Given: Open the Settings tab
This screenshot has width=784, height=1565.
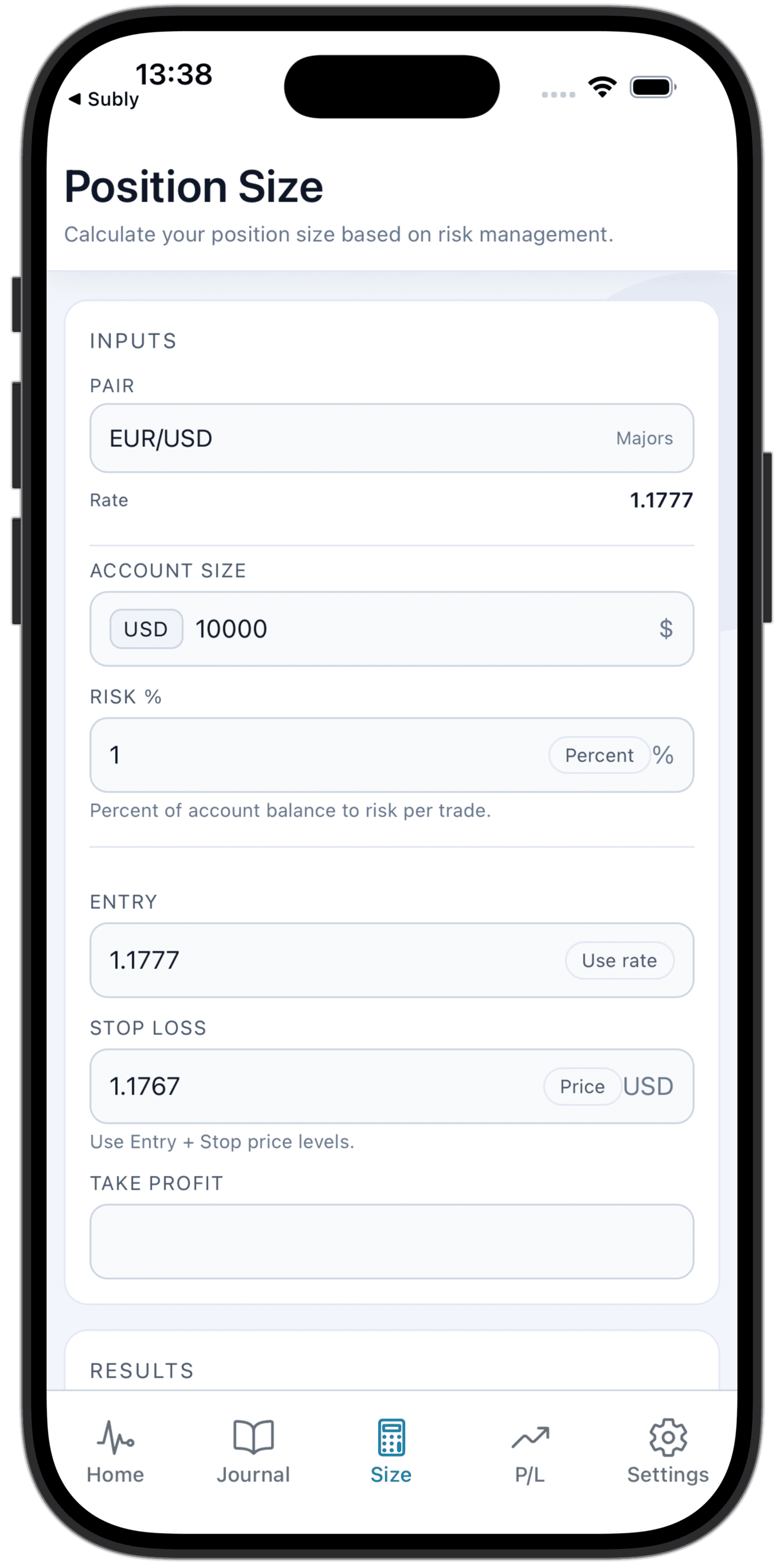Looking at the screenshot, I should click(x=668, y=1452).
